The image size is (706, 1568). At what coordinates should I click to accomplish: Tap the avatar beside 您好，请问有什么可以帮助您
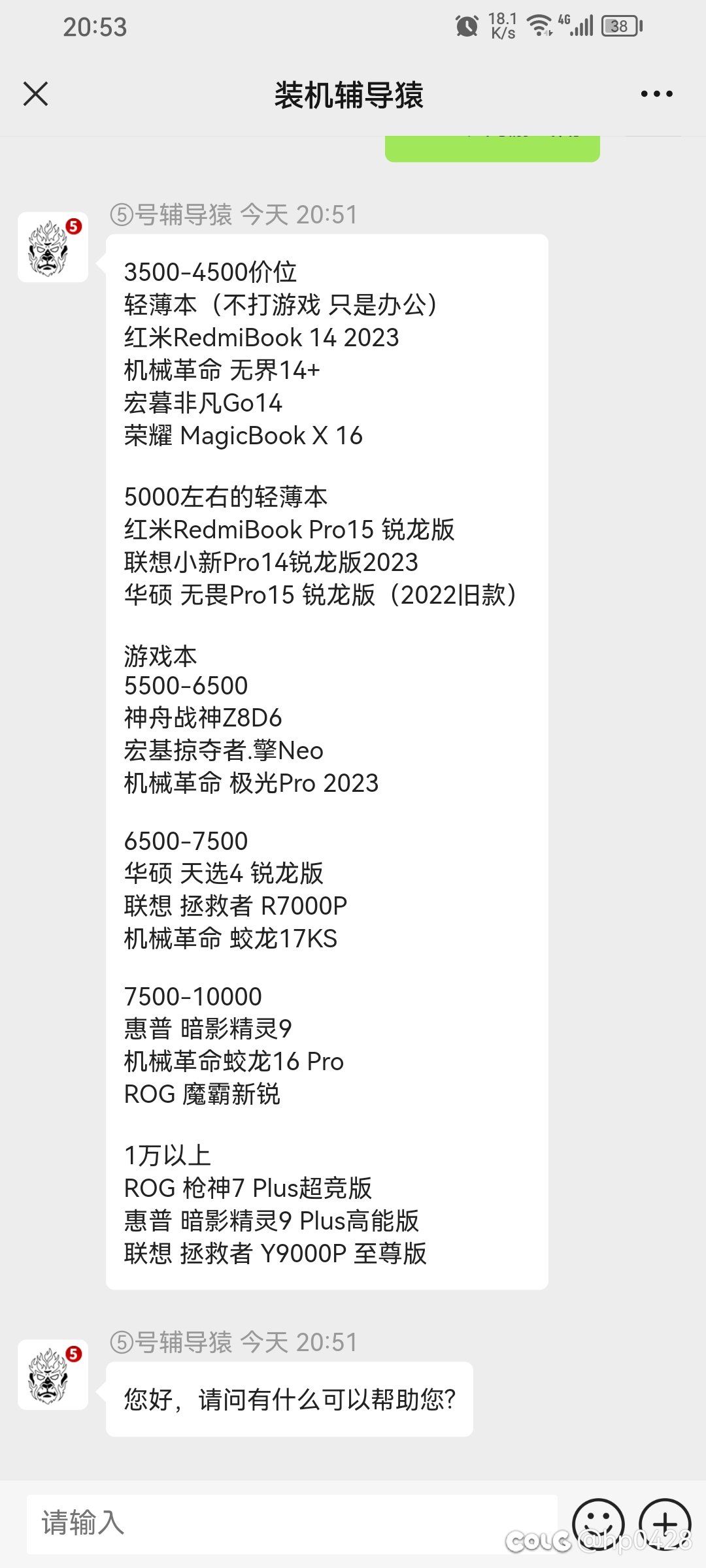(x=53, y=1375)
